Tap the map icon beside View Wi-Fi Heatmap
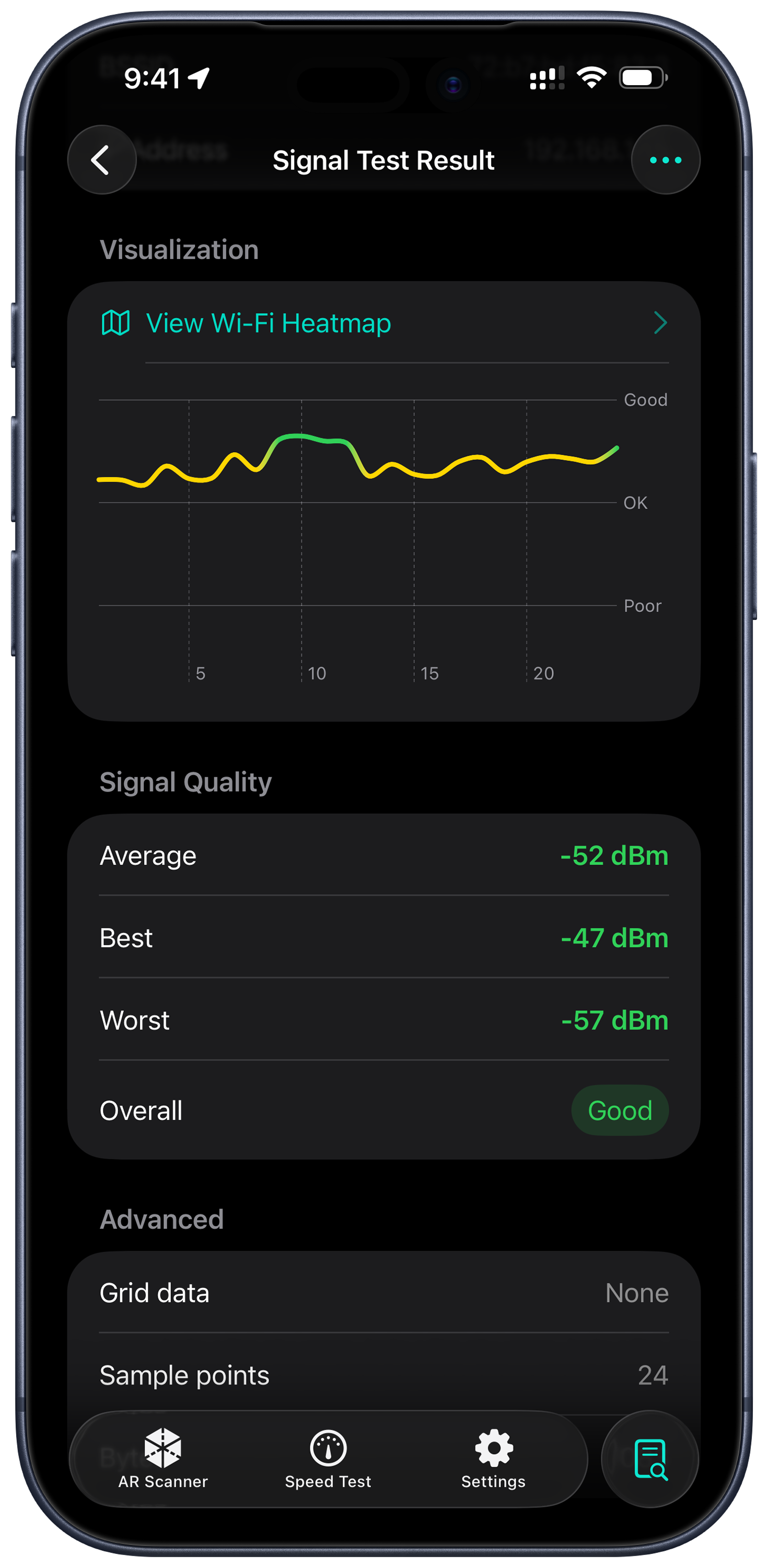Image resolution: width=768 pixels, height=1568 pixels. click(x=114, y=322)
